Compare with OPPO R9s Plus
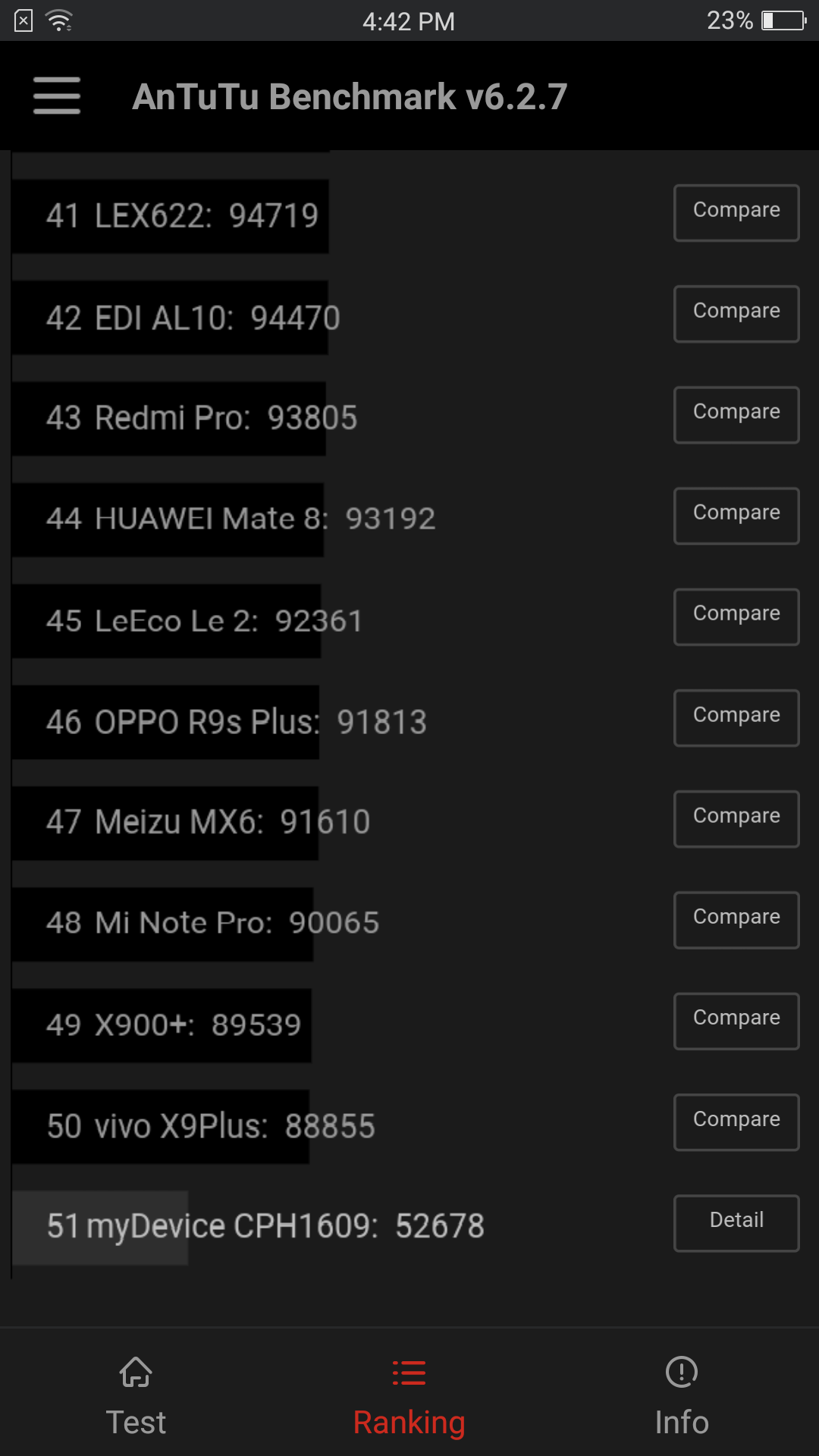Screen dimensions: 819x1456 click(x=736, y=718)
